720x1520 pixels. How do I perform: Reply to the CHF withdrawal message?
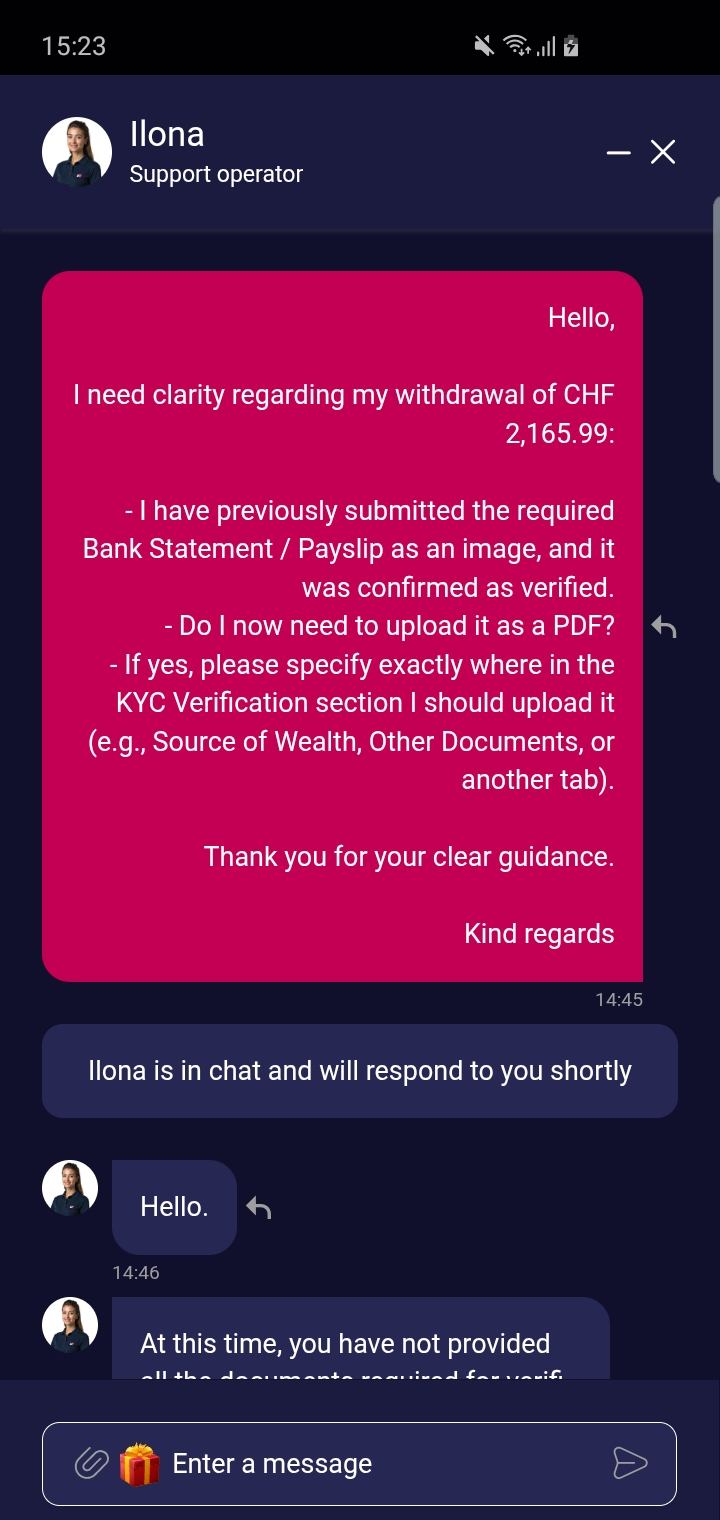664,627
